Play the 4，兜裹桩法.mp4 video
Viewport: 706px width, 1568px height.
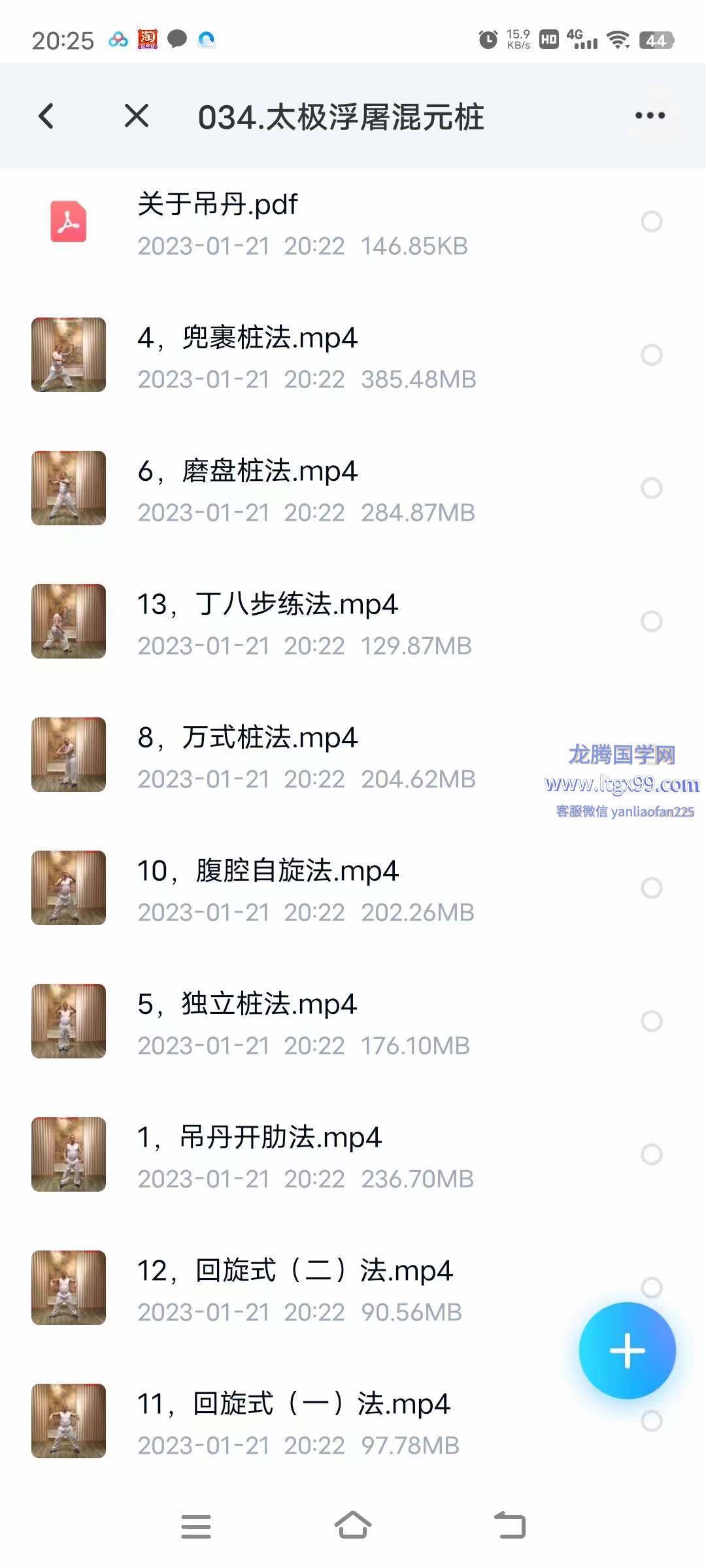click(261, 355)
